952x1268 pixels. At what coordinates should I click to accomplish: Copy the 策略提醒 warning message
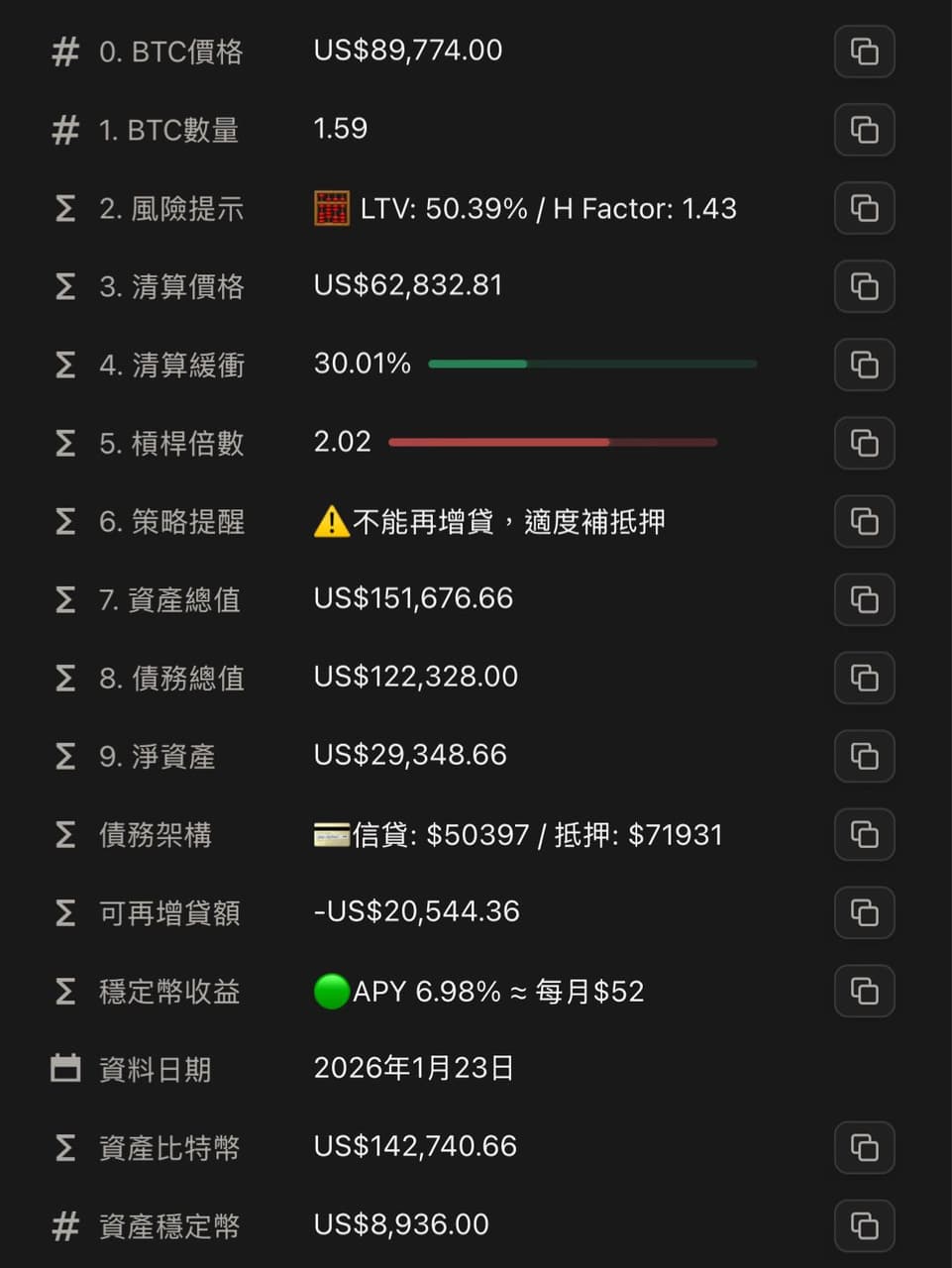tap(864, 521)
